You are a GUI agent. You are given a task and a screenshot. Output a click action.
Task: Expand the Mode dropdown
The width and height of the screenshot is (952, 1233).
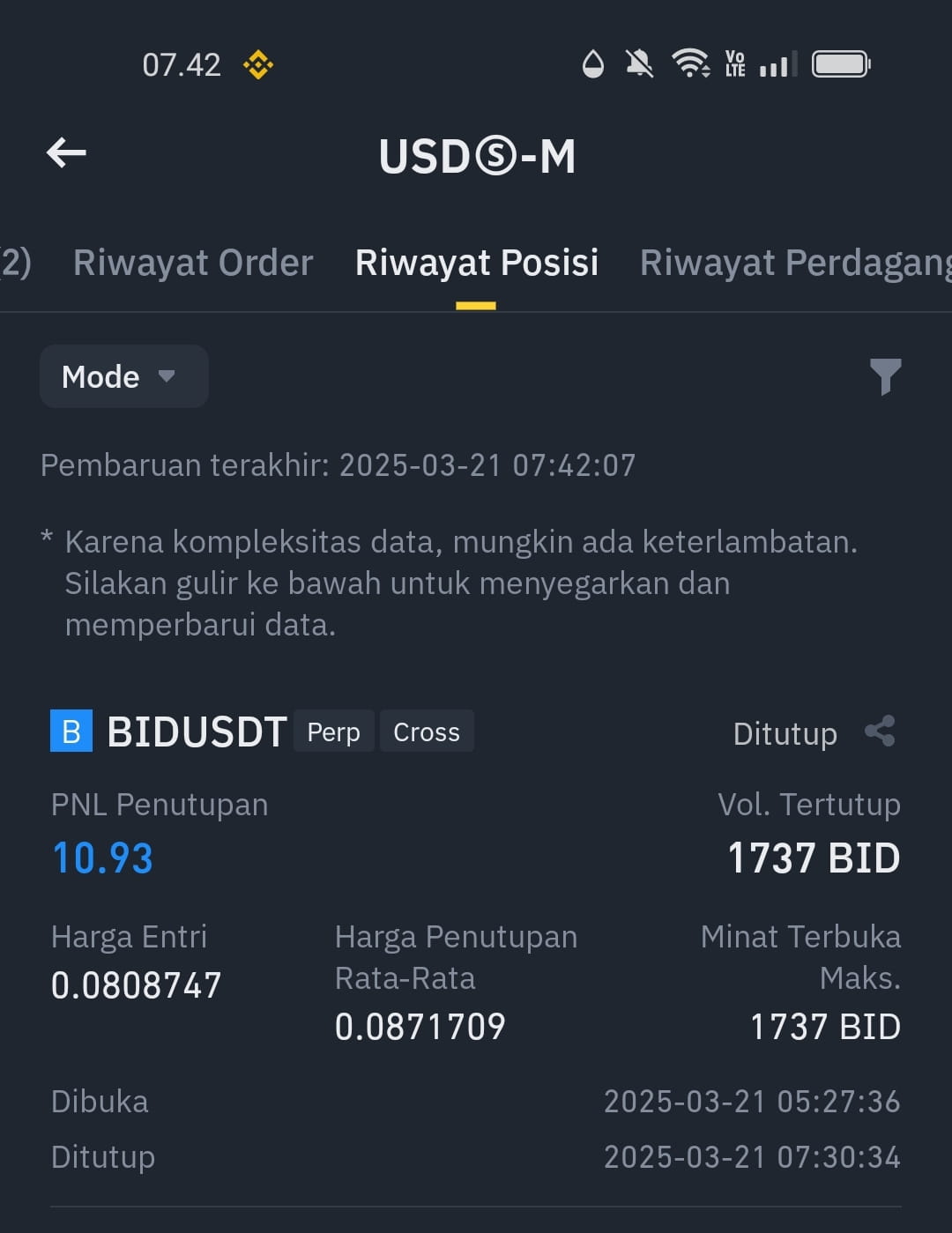(x=123, y=376)
